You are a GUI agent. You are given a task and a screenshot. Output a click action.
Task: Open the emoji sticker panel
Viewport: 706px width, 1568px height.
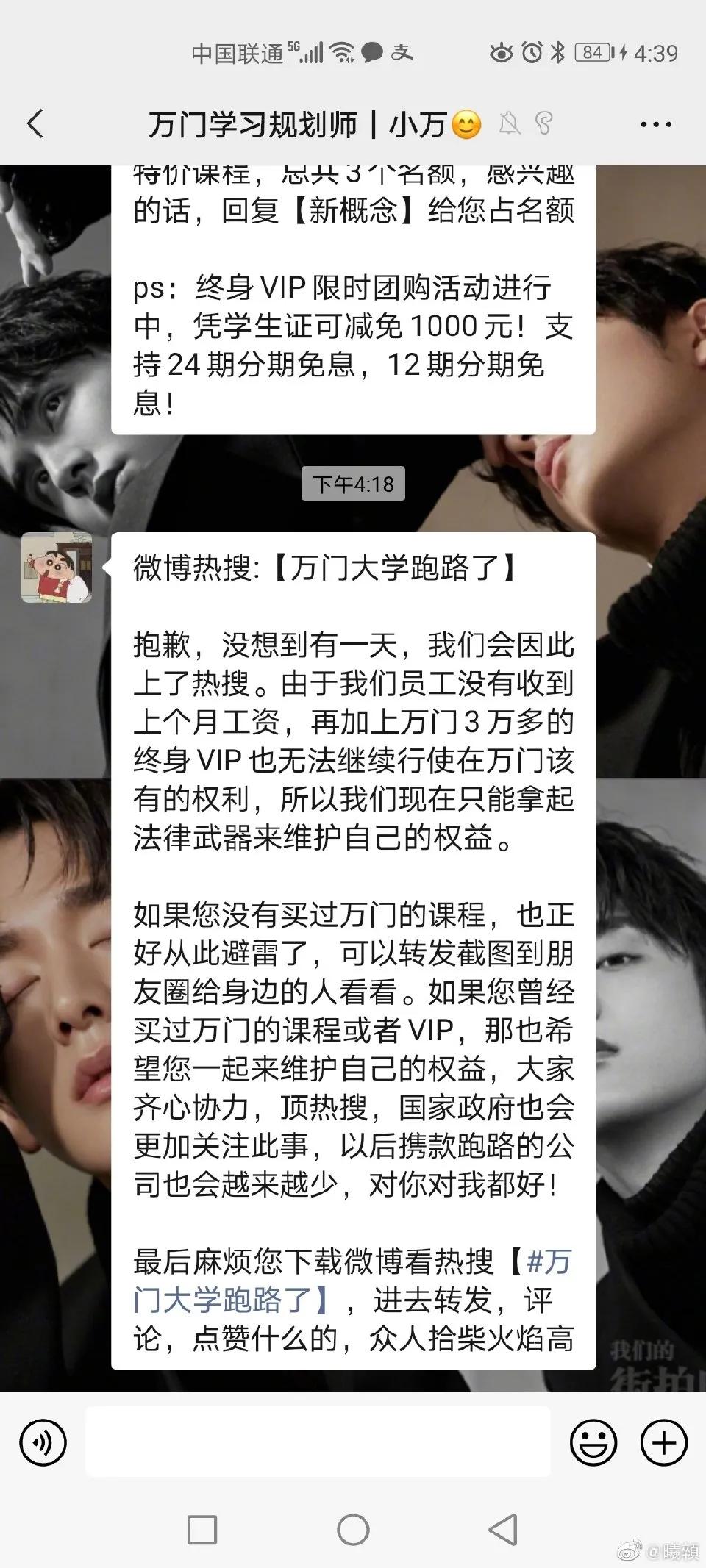click(593, 1442)
